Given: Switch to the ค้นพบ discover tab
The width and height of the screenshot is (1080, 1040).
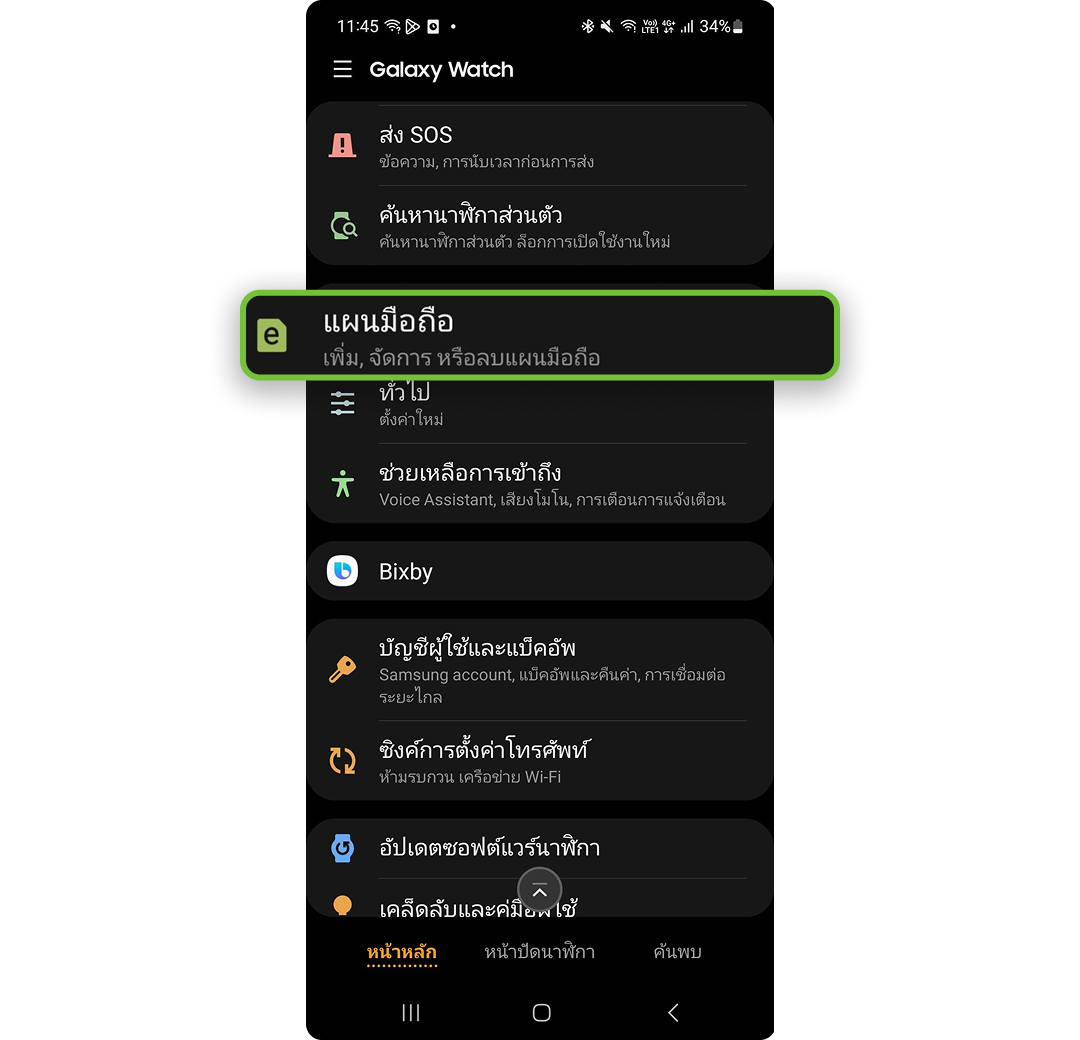Looking at the screenshot, I should point(677,952).
